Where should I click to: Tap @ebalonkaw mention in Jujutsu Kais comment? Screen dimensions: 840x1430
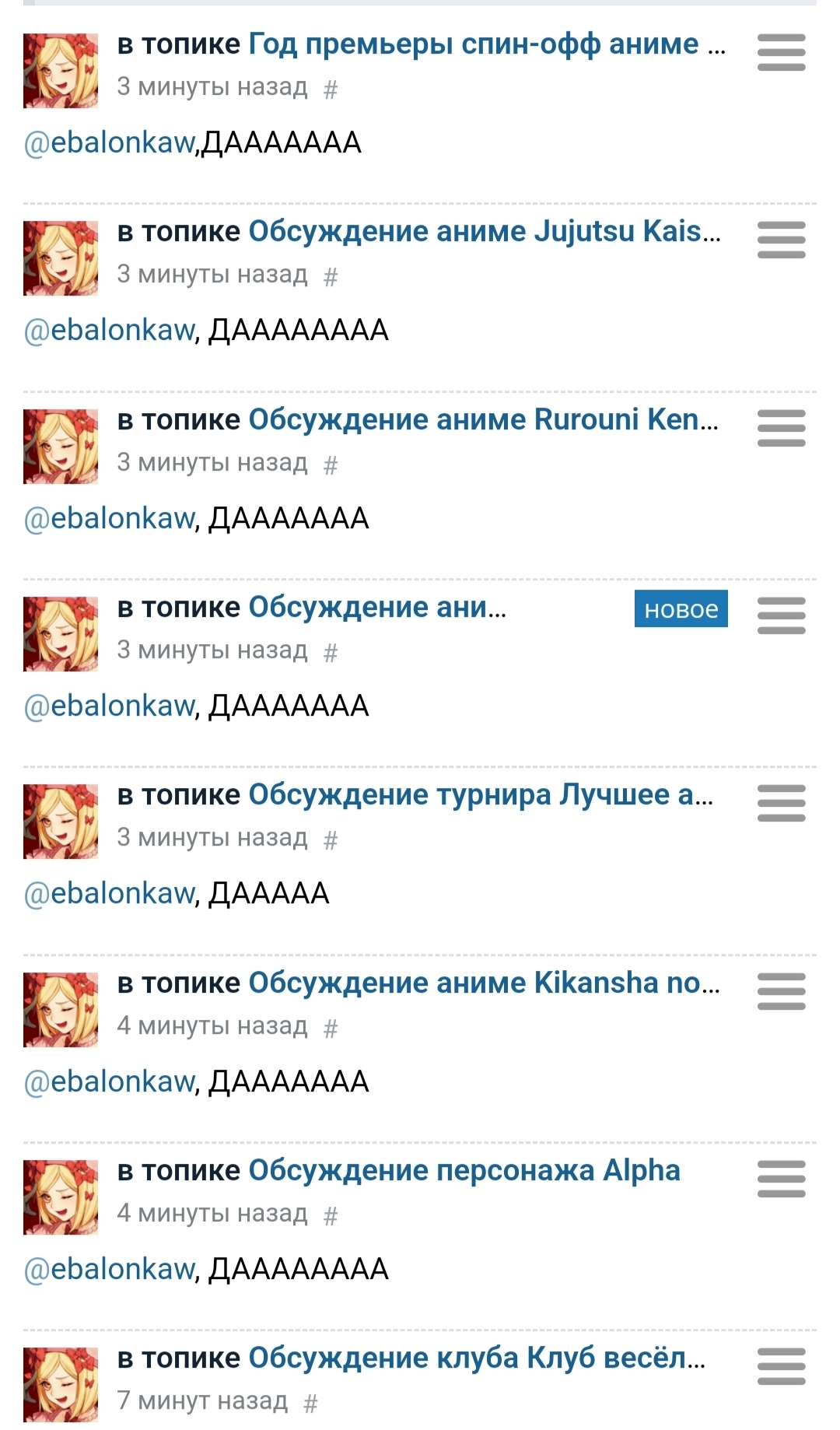[x=109, y=331]
